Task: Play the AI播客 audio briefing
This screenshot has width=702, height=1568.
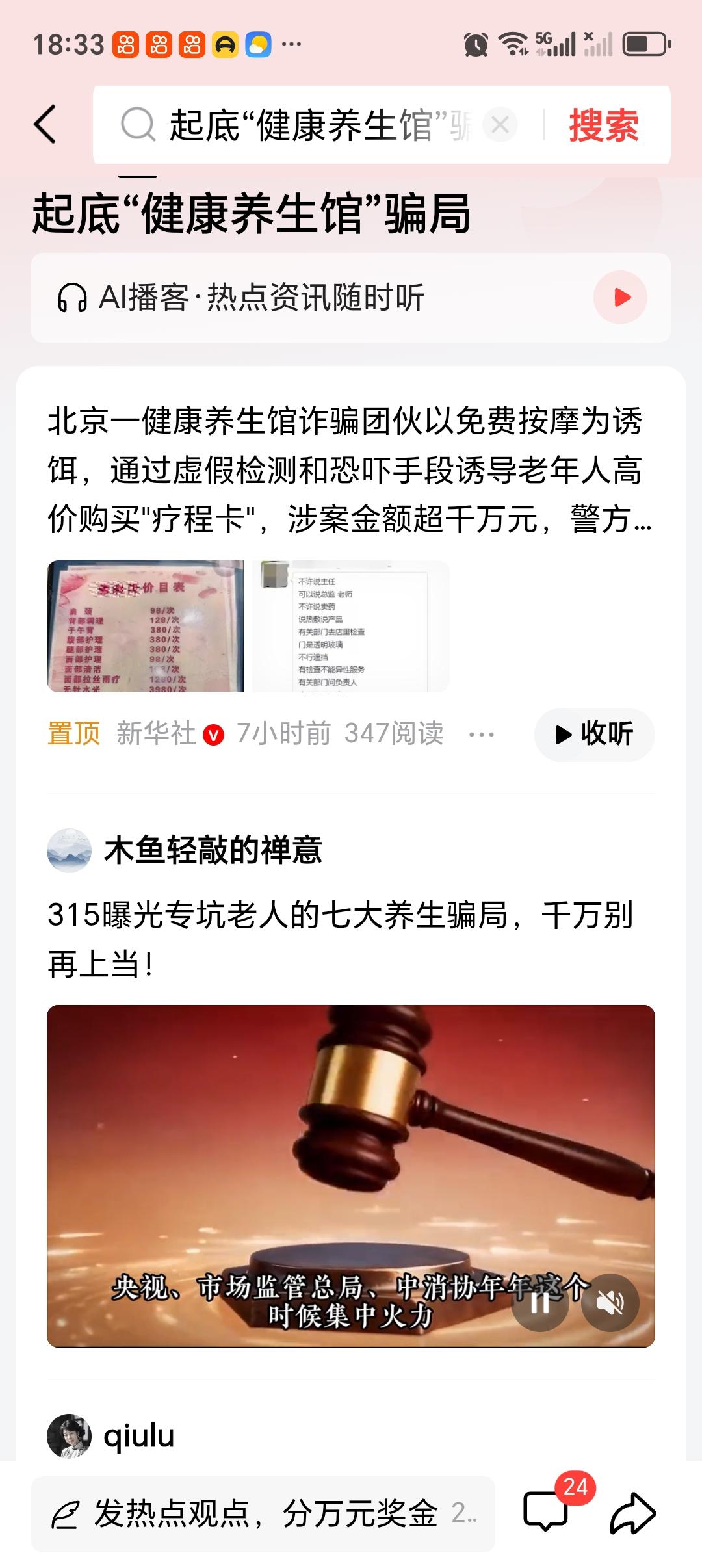Action: point(622,297)
